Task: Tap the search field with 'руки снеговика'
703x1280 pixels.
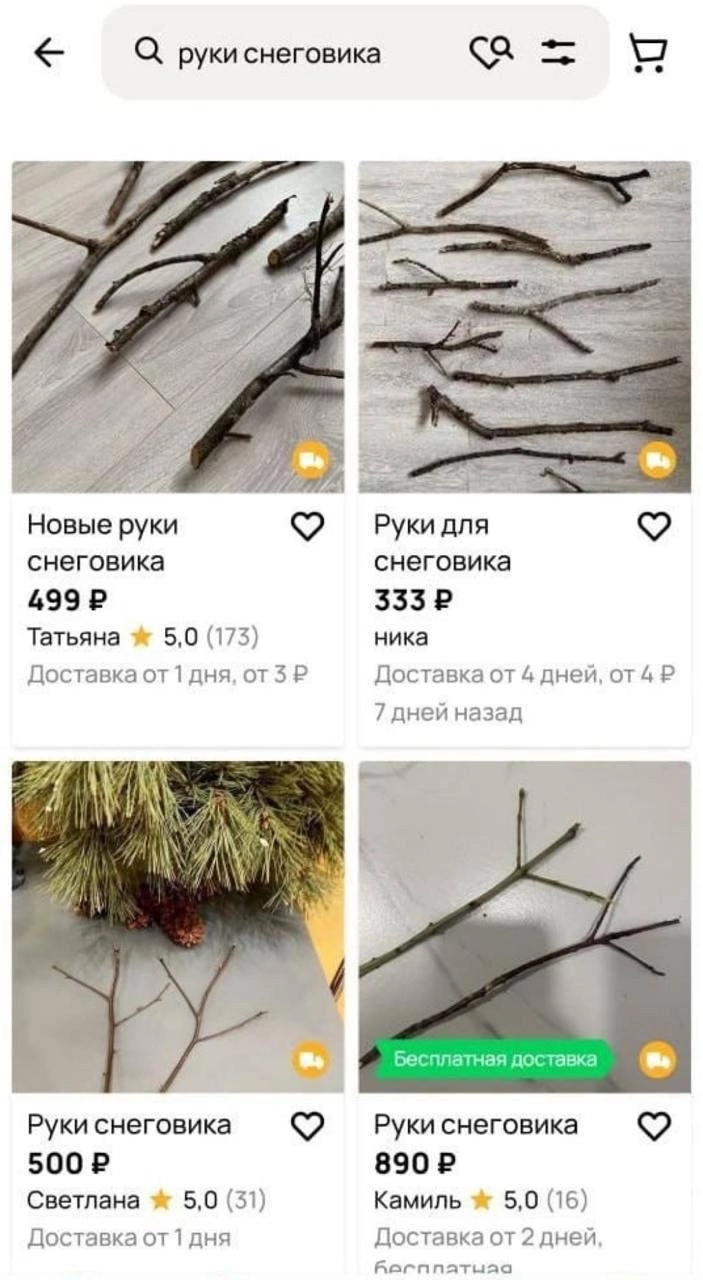Action: [x=290, y=53]
